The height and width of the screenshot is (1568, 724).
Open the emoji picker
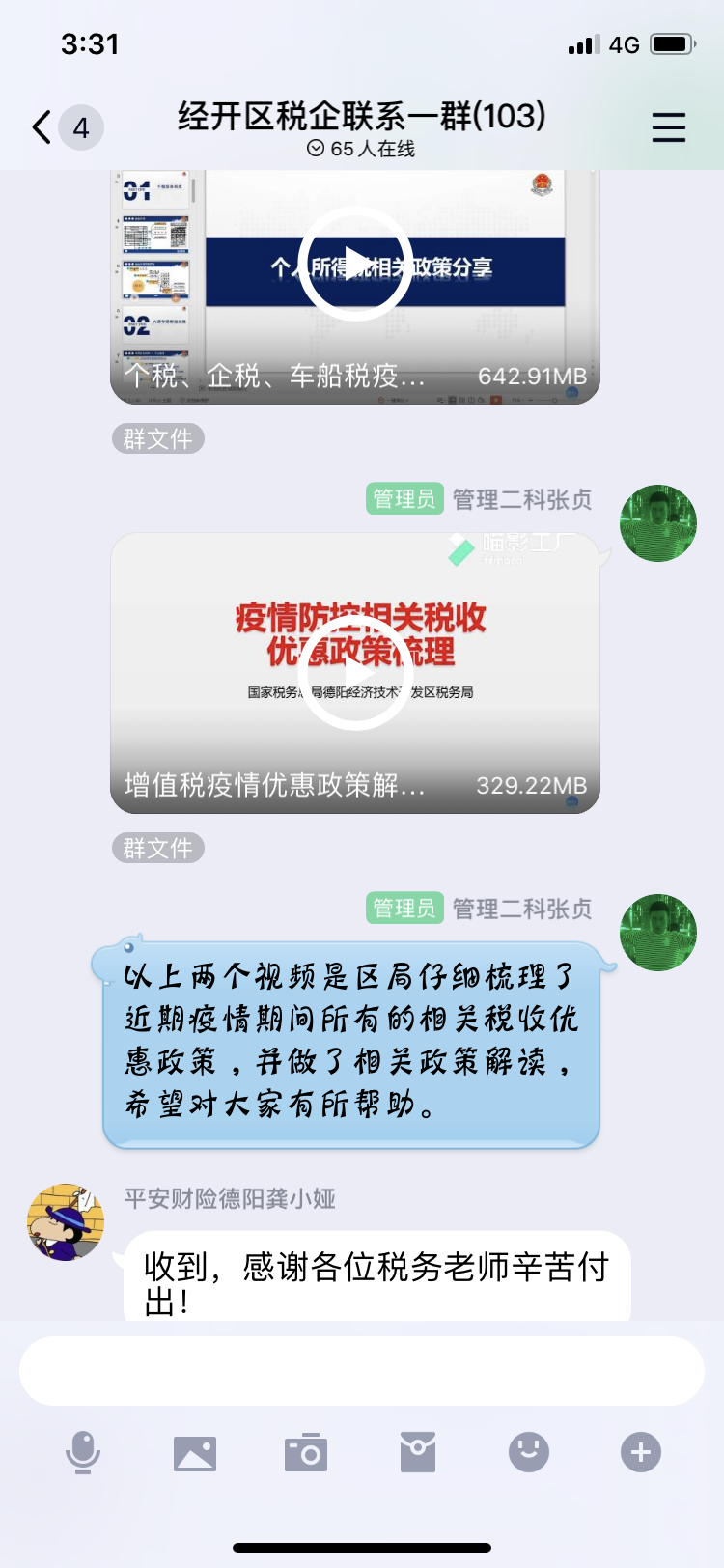pos(529,1452)
